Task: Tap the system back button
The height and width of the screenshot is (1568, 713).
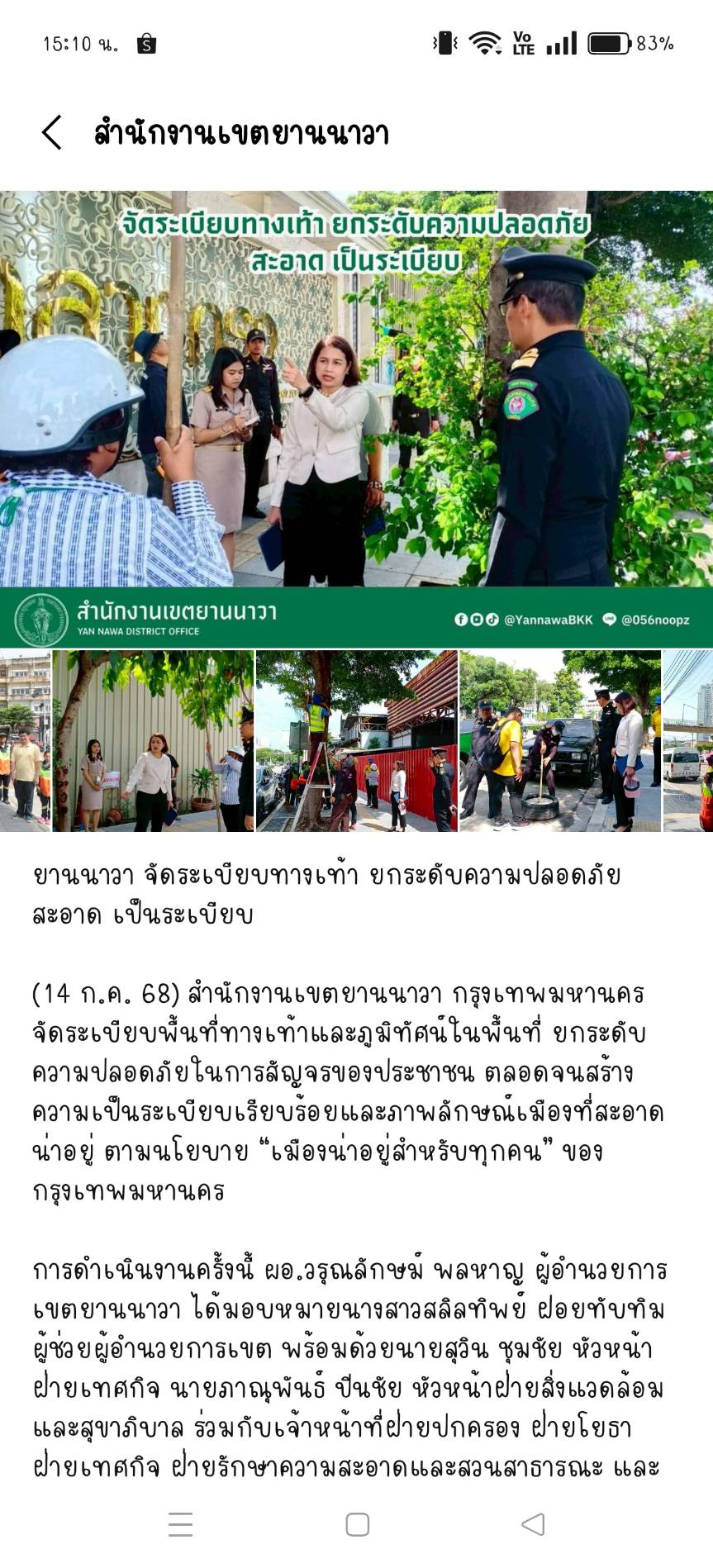Action: pyautogui.click(x=534, y=1524)
